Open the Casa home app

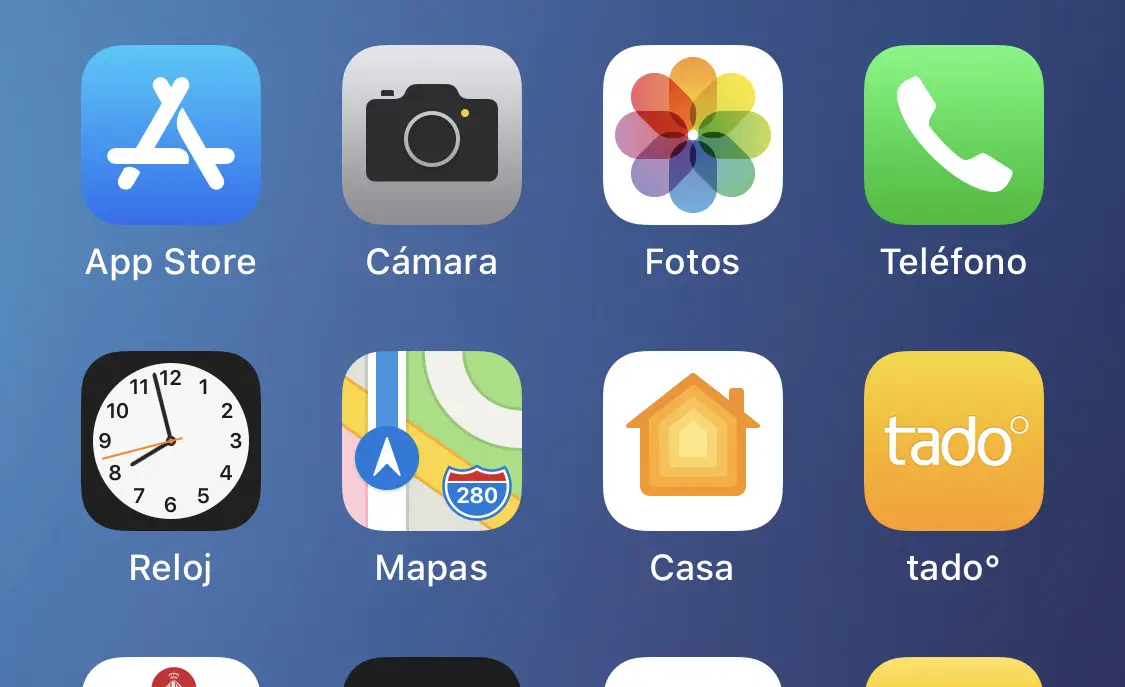point(693,441)
